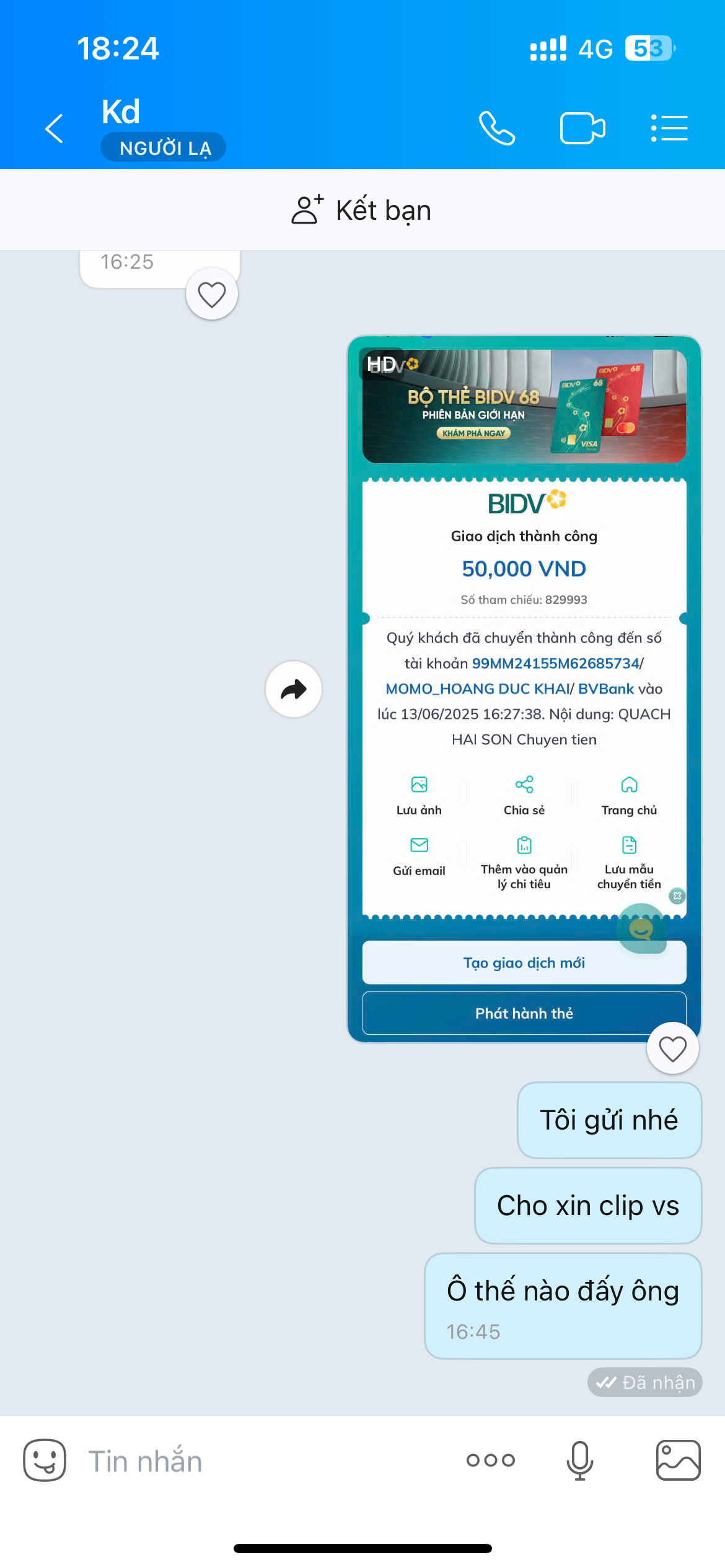This screenshot has height=1568, width=725.
Task: Start a voice call with Kd
Action: pyautogui.click(x=497, y=129)
